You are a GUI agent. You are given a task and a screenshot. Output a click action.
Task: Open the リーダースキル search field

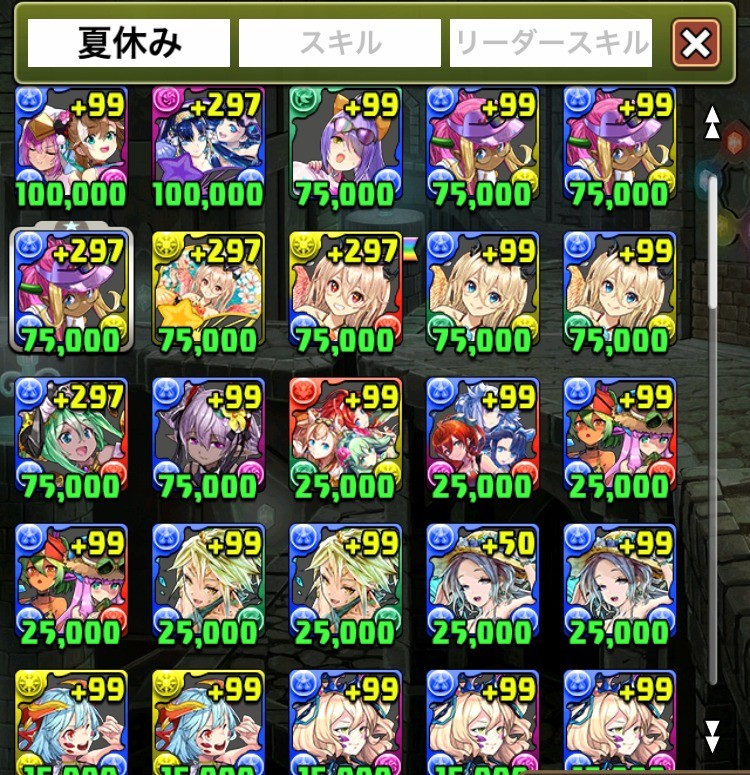click(551, 43)
